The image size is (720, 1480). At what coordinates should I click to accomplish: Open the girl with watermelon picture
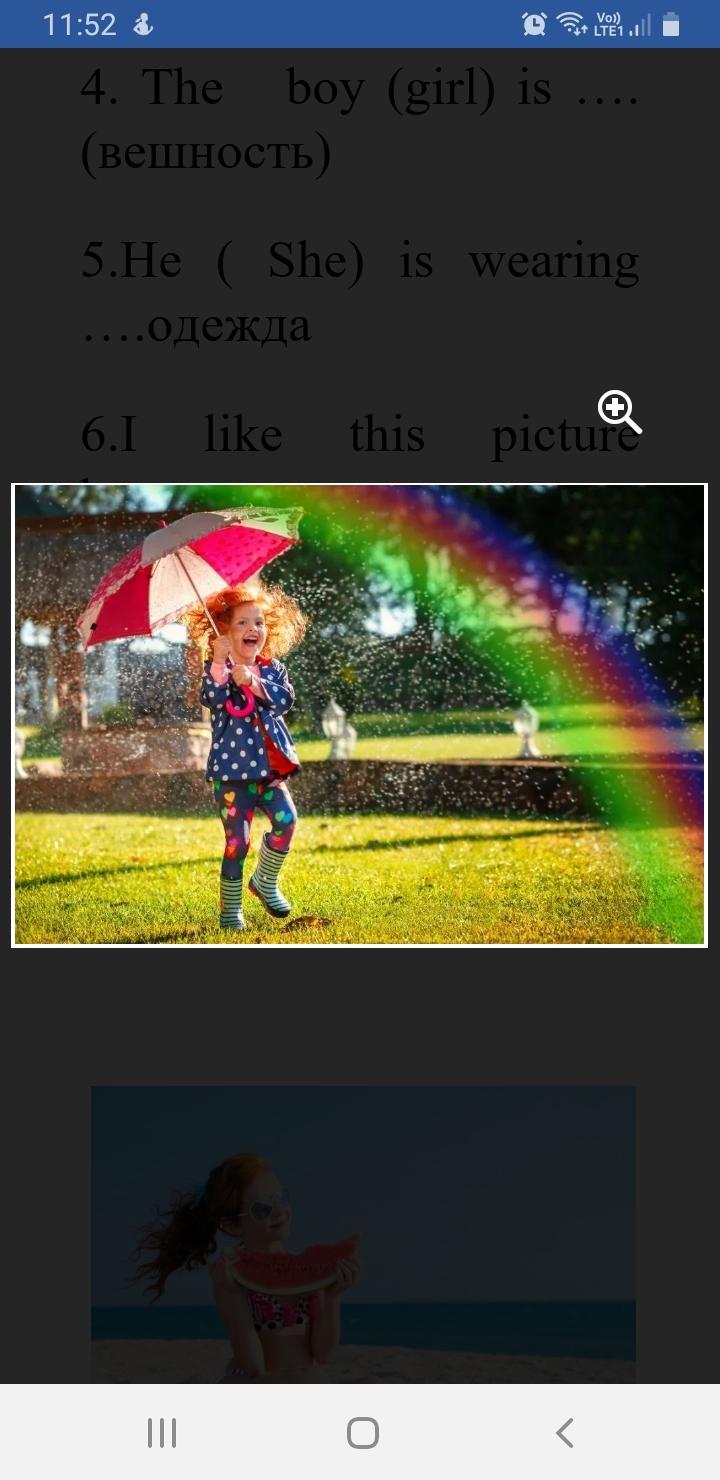coord(363,1234)
